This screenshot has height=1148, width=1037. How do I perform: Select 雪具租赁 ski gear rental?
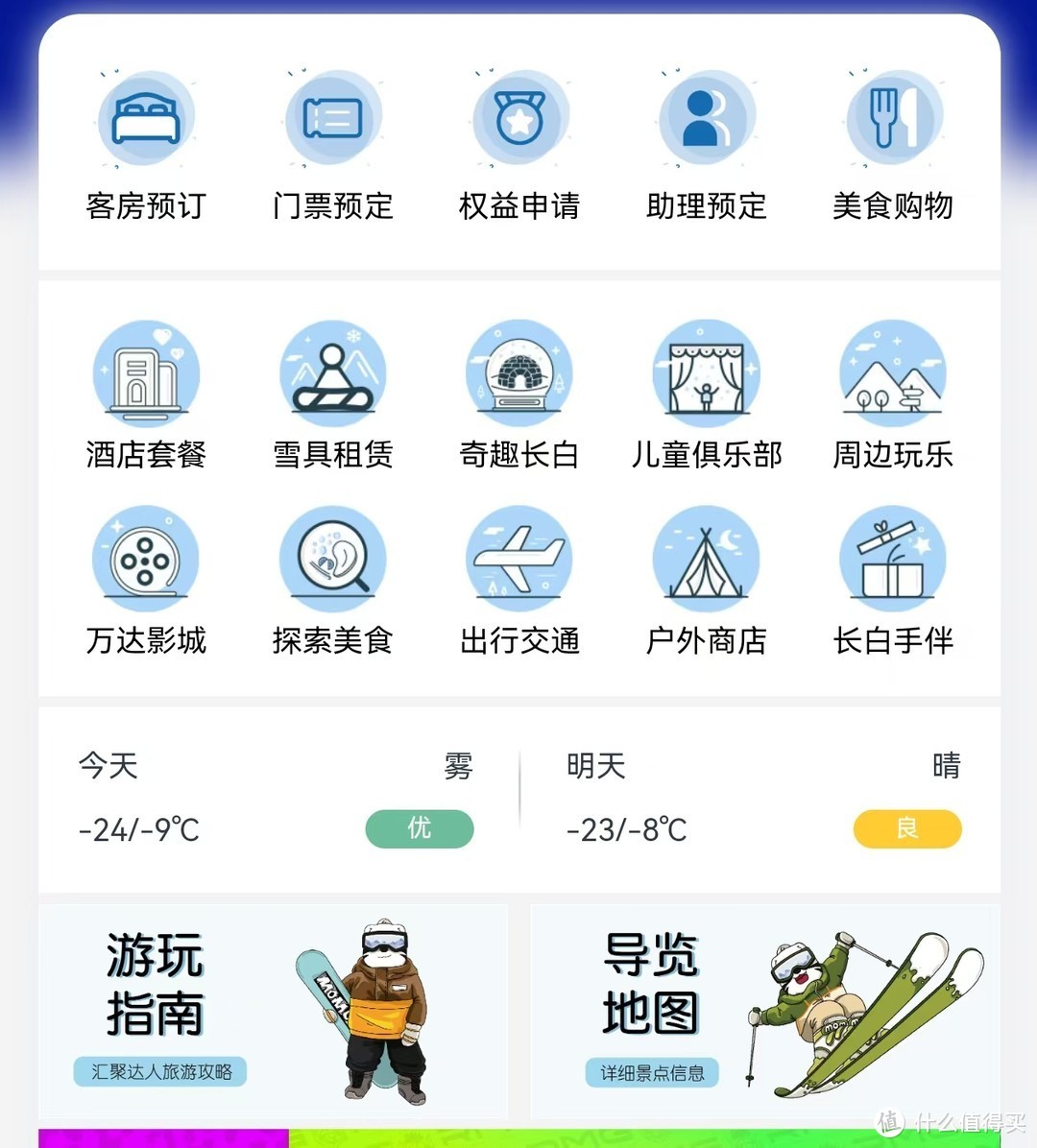click(333, 395)
